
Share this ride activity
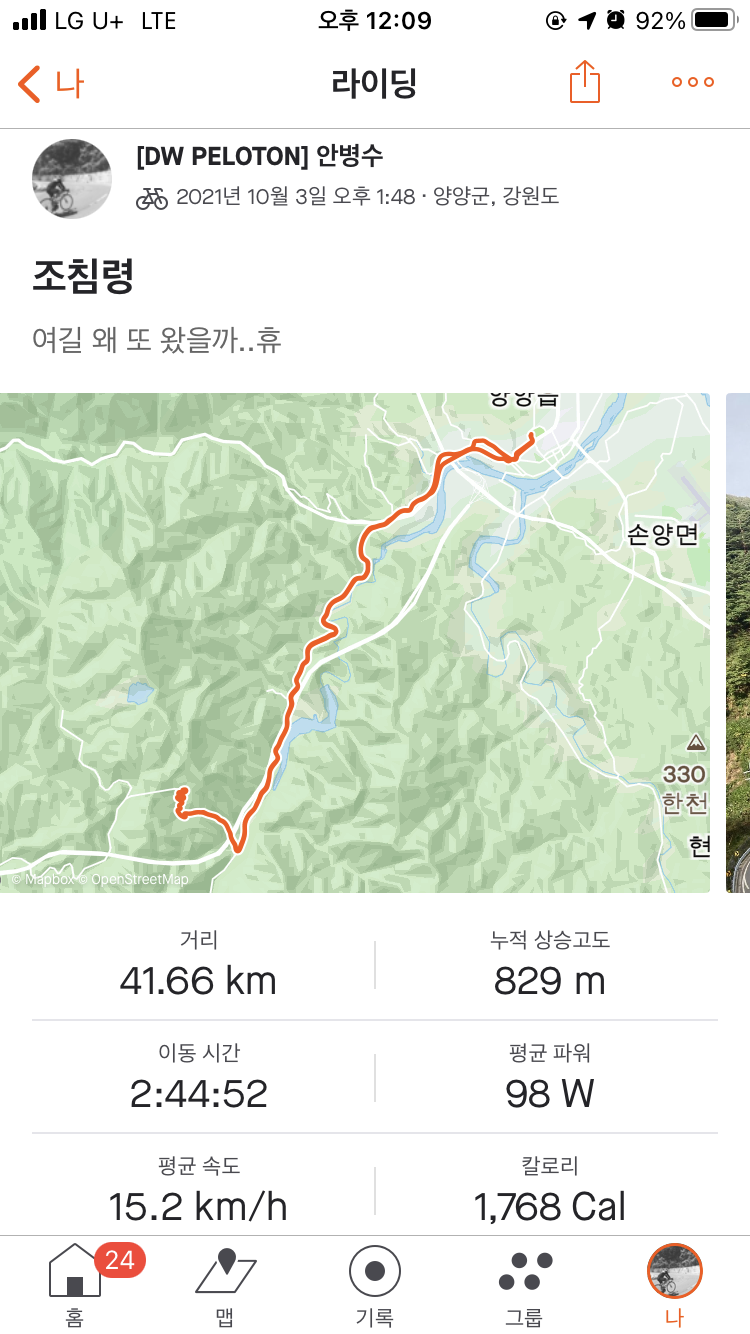585,82
